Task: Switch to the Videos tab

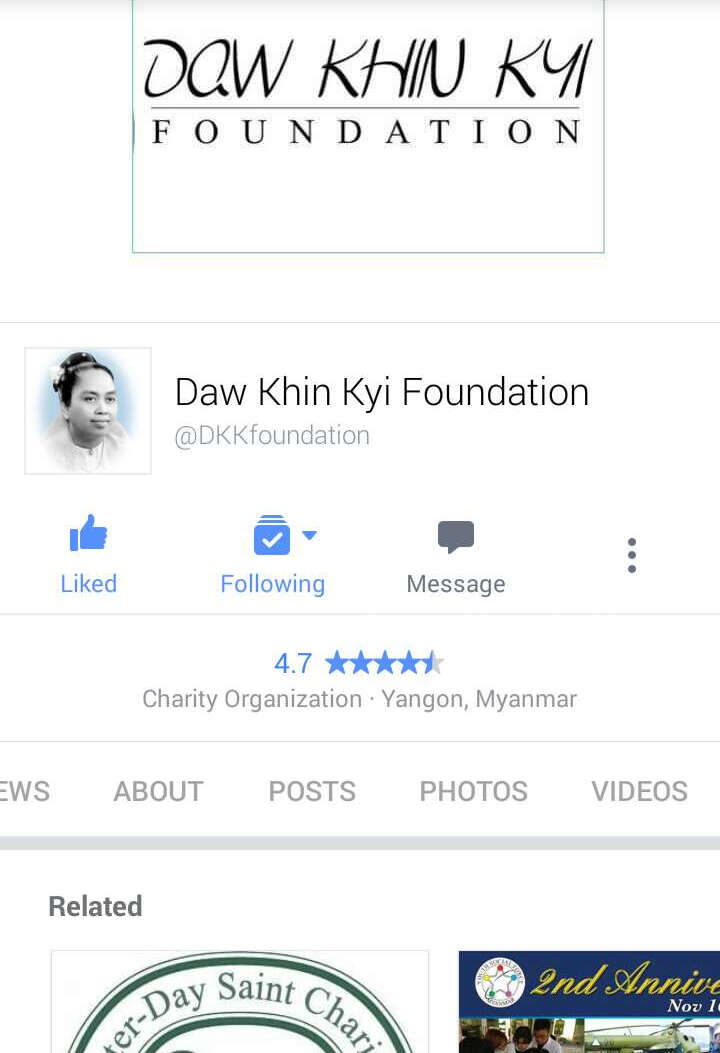Action: click(639, 791)
